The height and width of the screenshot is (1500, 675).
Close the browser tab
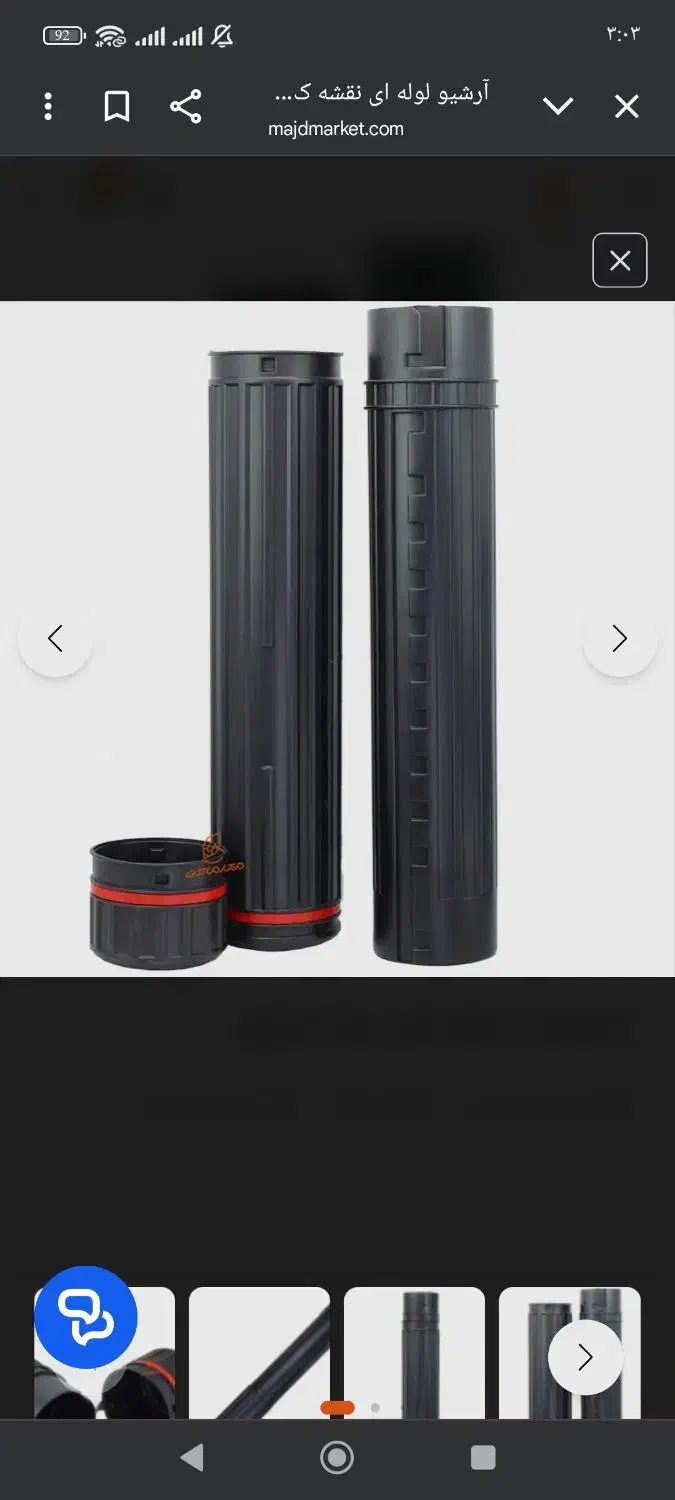tap(627, 107)
